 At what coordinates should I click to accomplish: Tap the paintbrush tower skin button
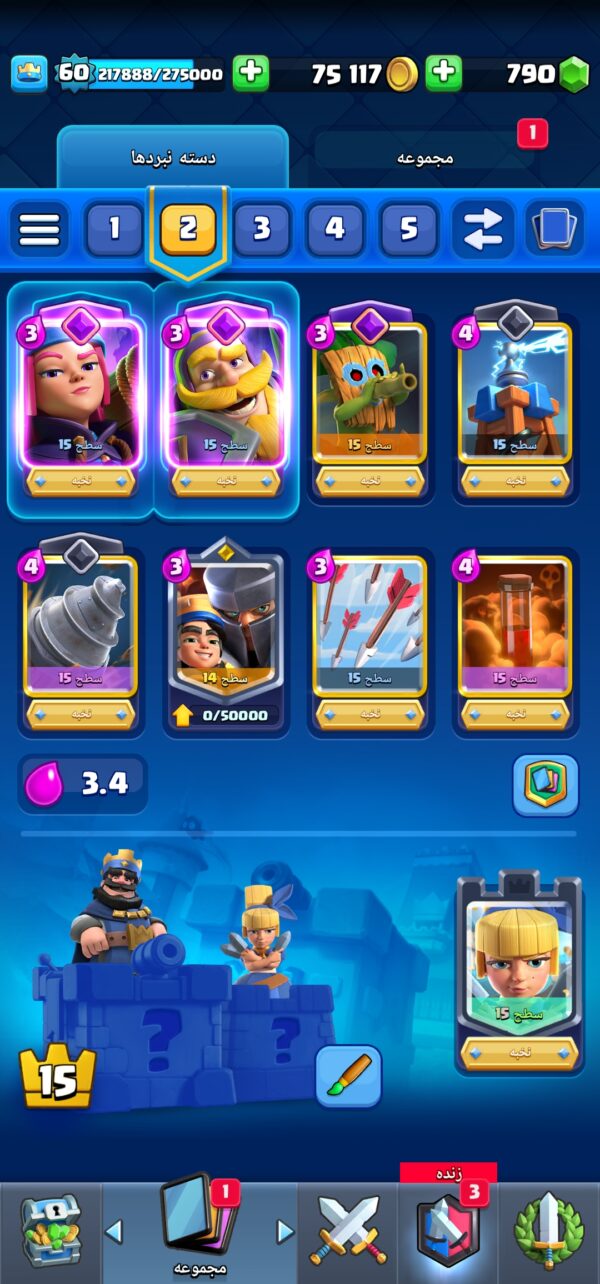coord(349,1076)
